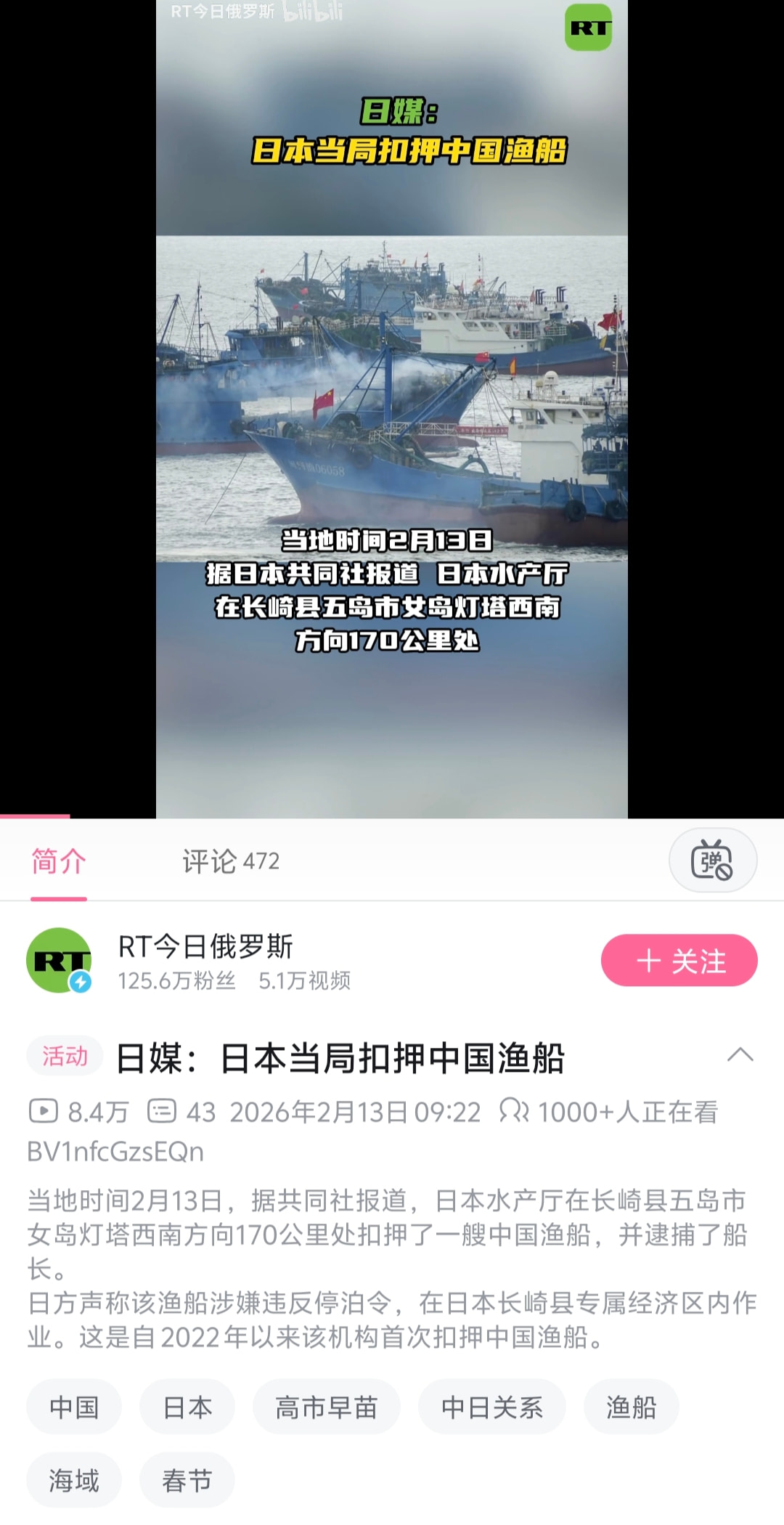This screenshot has height=1525, width=784.
Task: Open the 活动 tag
Action: (x=65, y=1056)
